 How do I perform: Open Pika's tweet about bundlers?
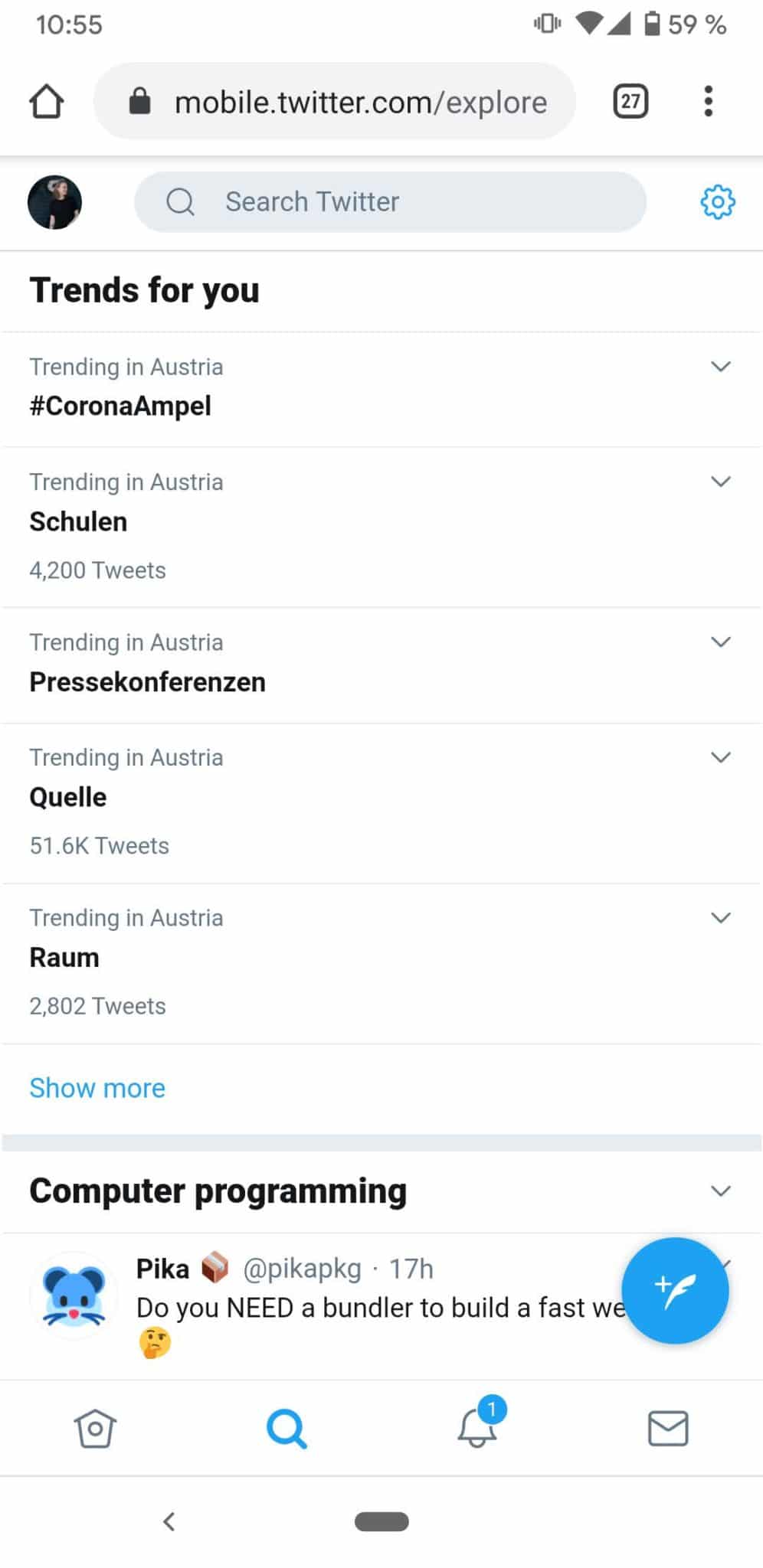381,1307
